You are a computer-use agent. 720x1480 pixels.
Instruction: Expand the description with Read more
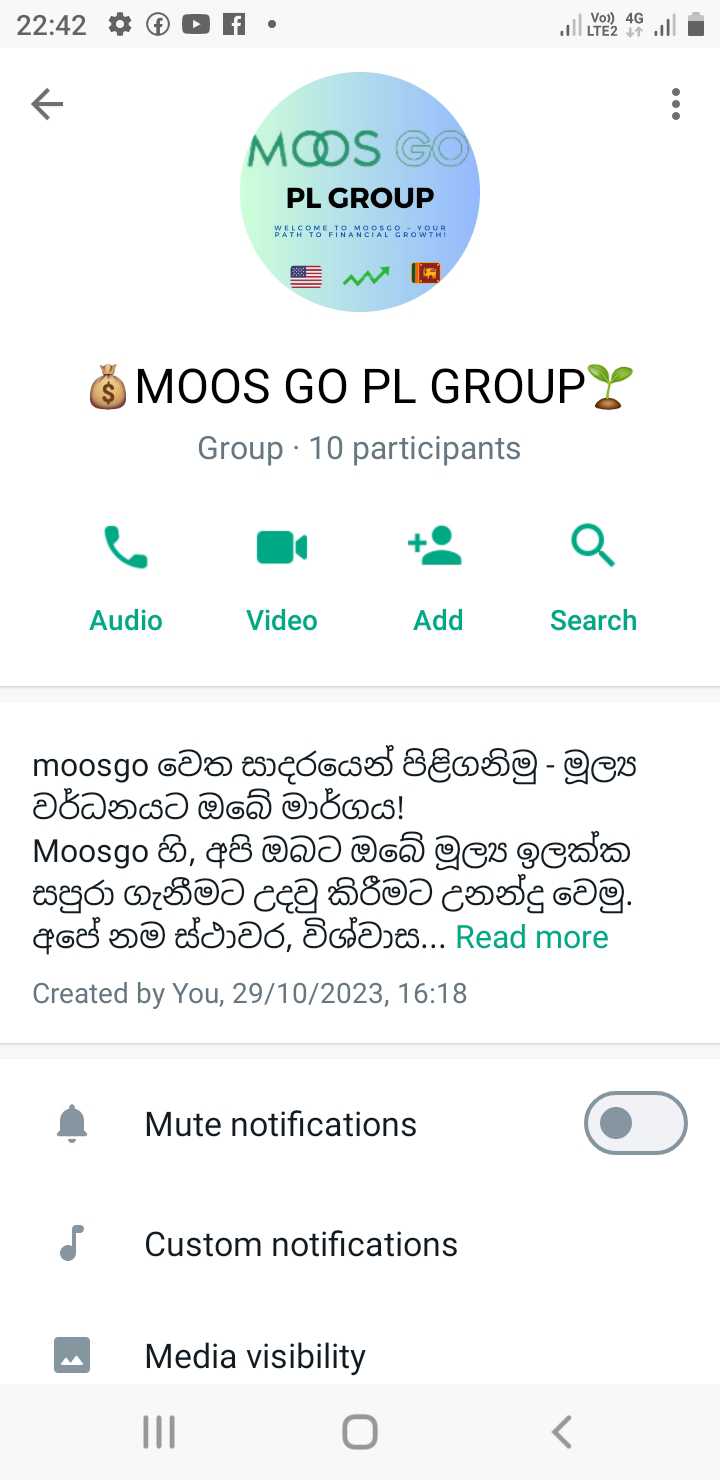click(x=532, y=937)
